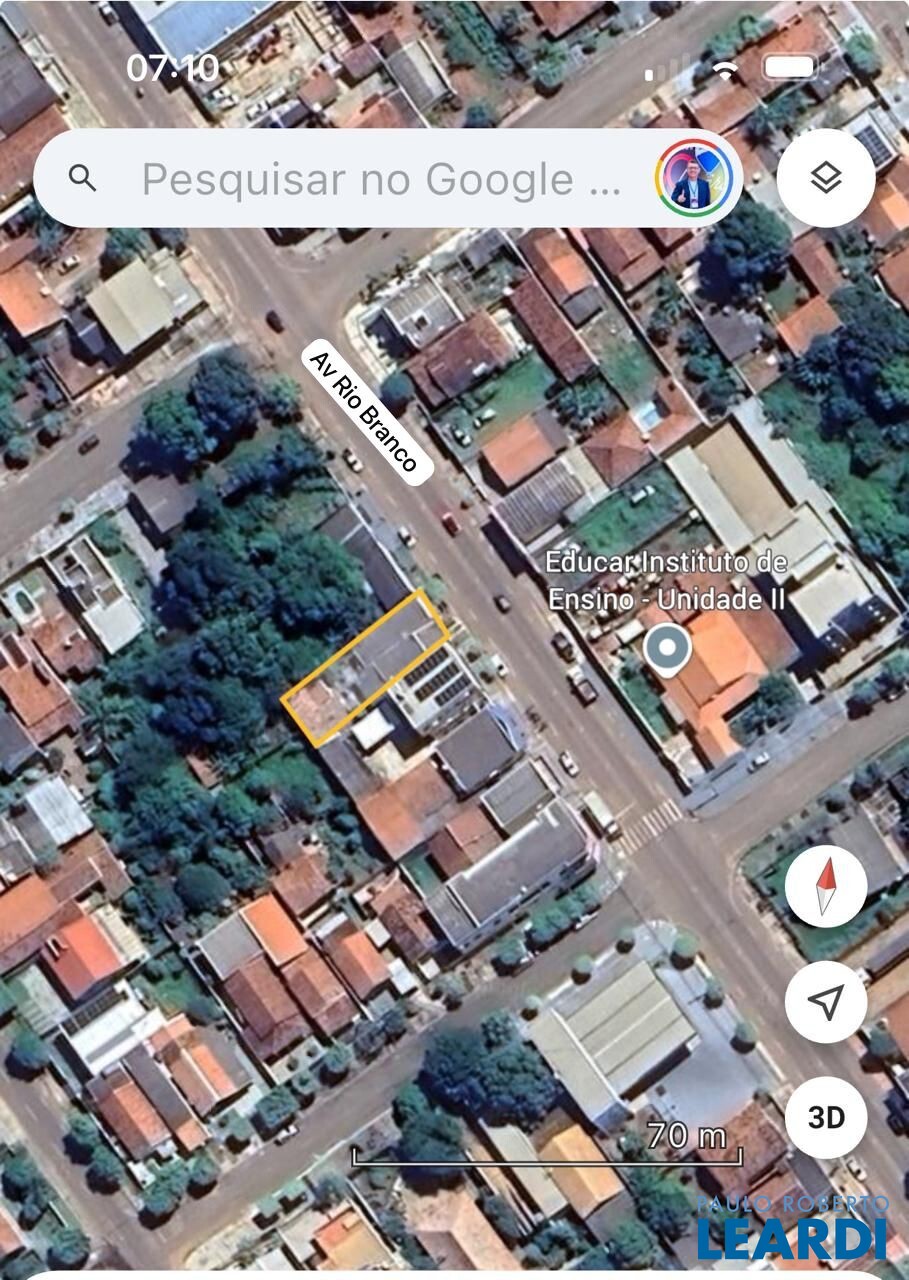Open the Pesquisar no Google search box
Screen dimensions: 909x1280
pyautogui.click(x=380, y=180)
